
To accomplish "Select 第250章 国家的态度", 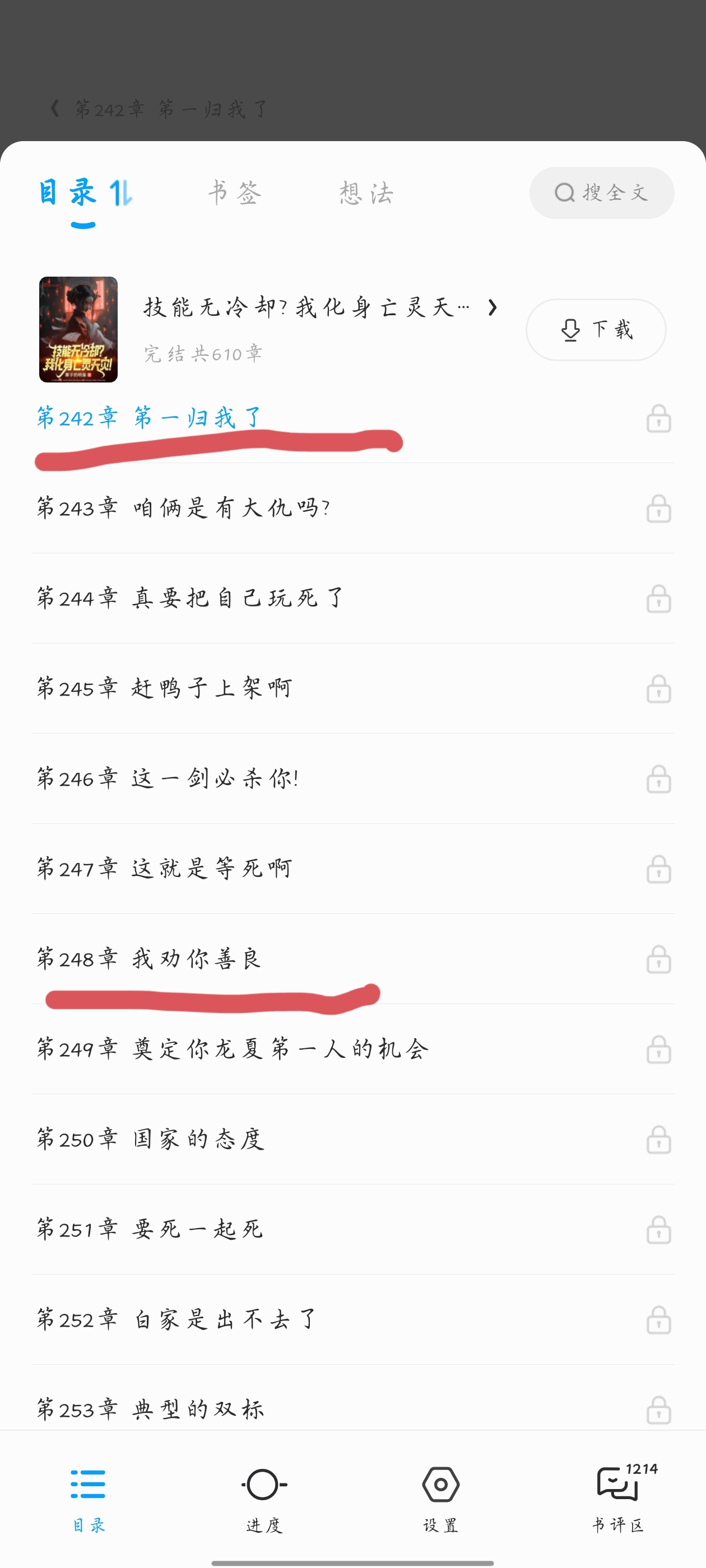I will (151, 1139).
